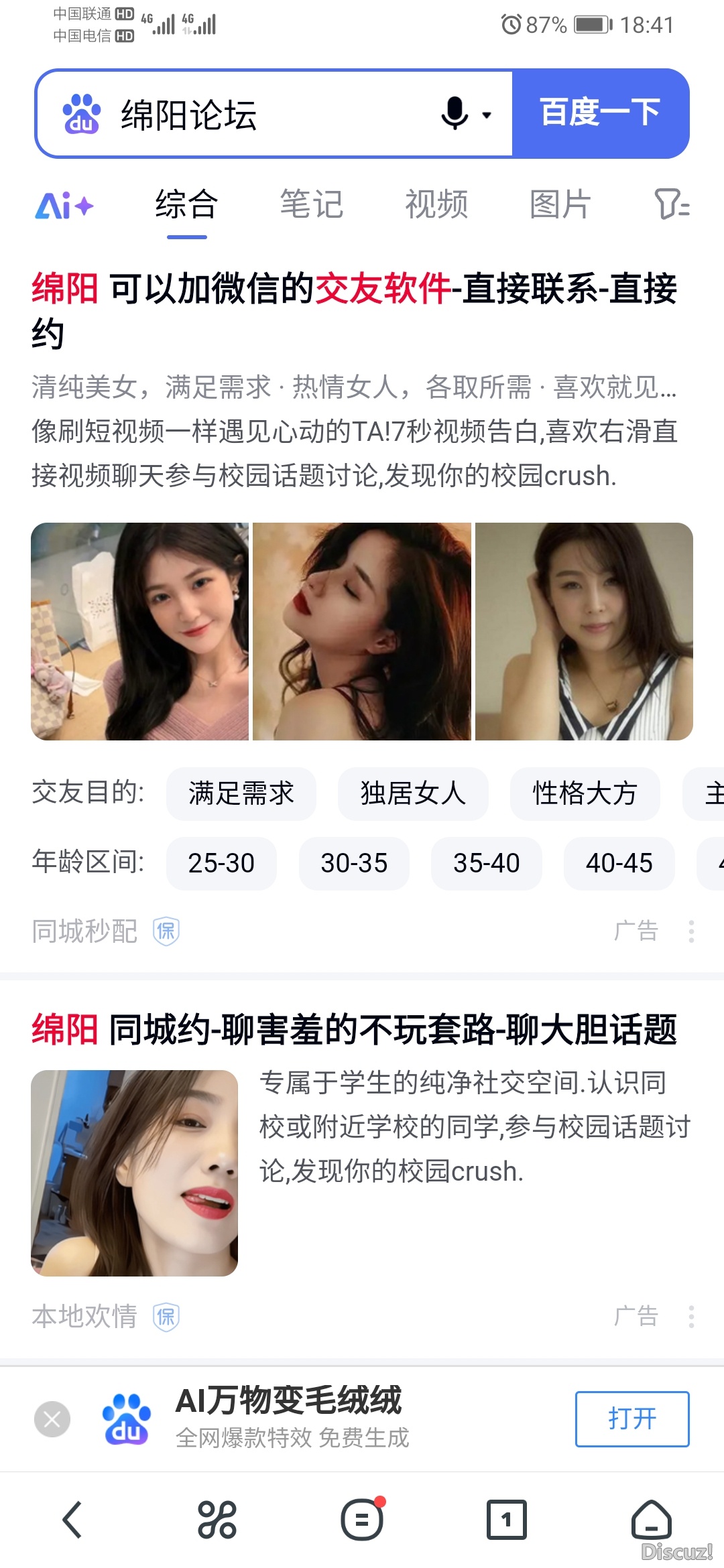Select the 性格大方 chip
724x1568 pixels.
point(585,793)
